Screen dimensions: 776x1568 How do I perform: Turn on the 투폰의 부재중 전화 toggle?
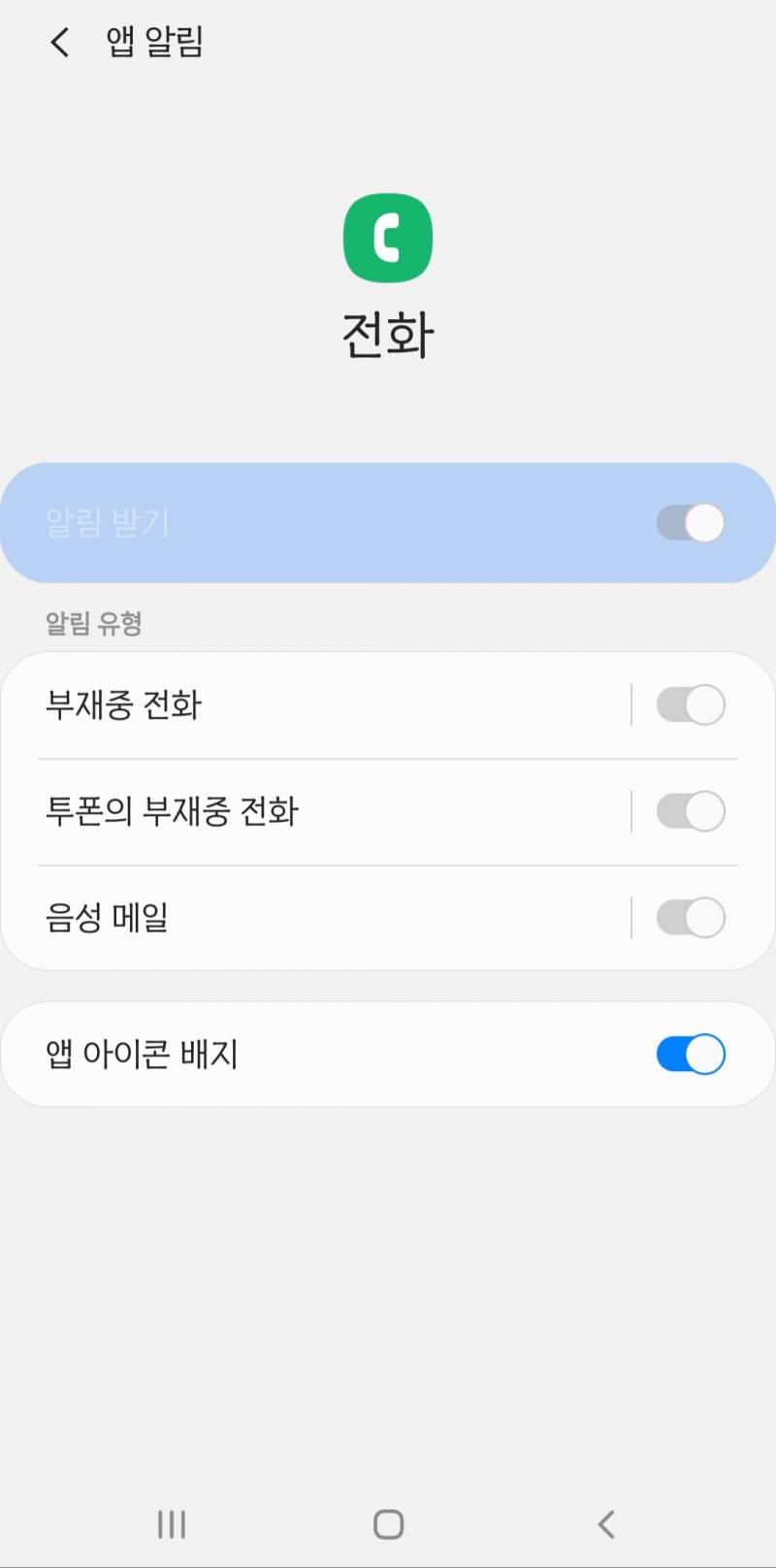click(x=689, y=812)
